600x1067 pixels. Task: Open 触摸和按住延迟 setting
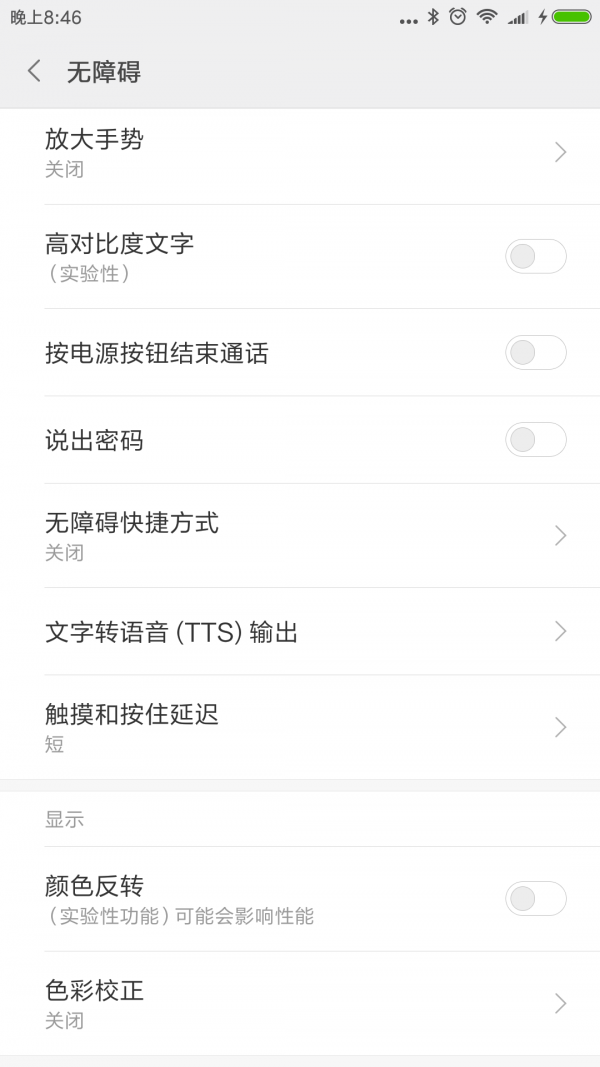(x=300, y=727)
